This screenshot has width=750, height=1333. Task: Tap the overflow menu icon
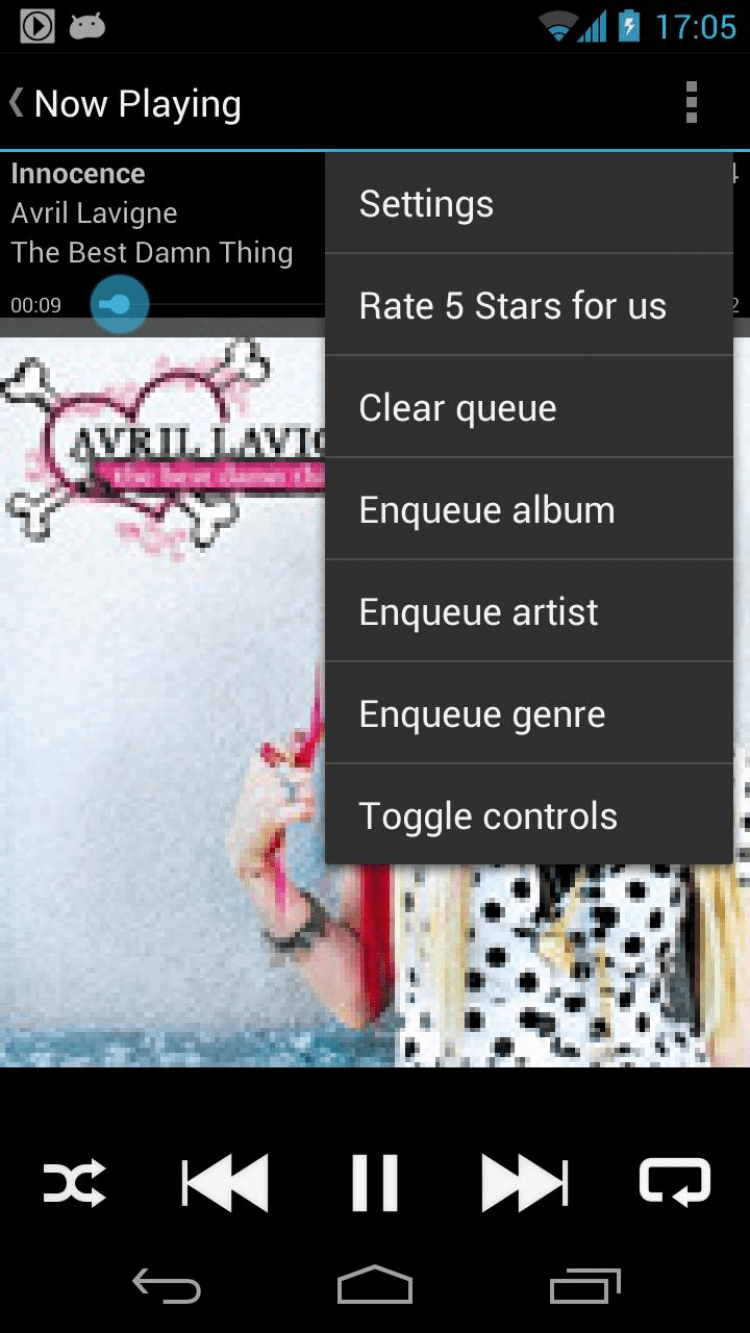point(691,103)
